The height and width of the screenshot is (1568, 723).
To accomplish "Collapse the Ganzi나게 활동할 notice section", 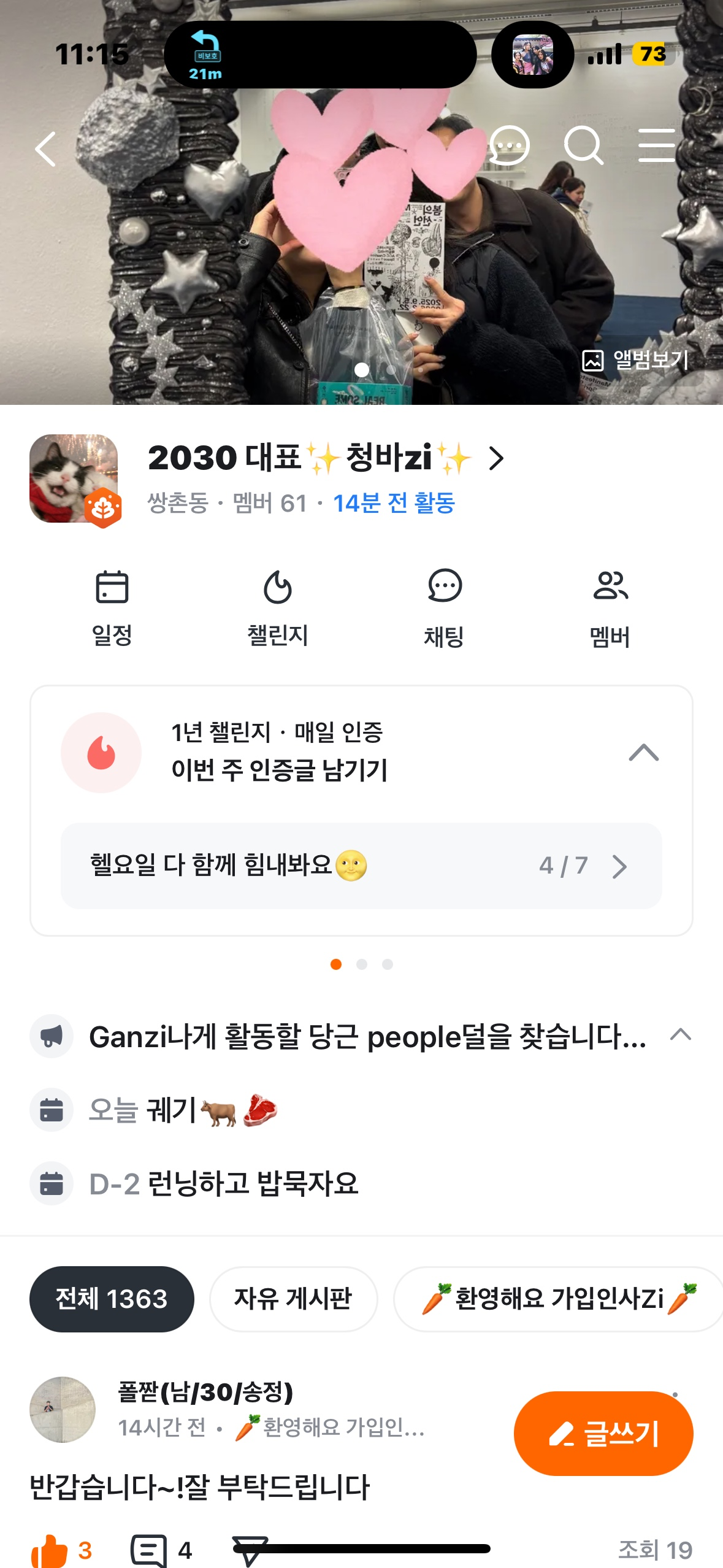I will point(680,1036).
